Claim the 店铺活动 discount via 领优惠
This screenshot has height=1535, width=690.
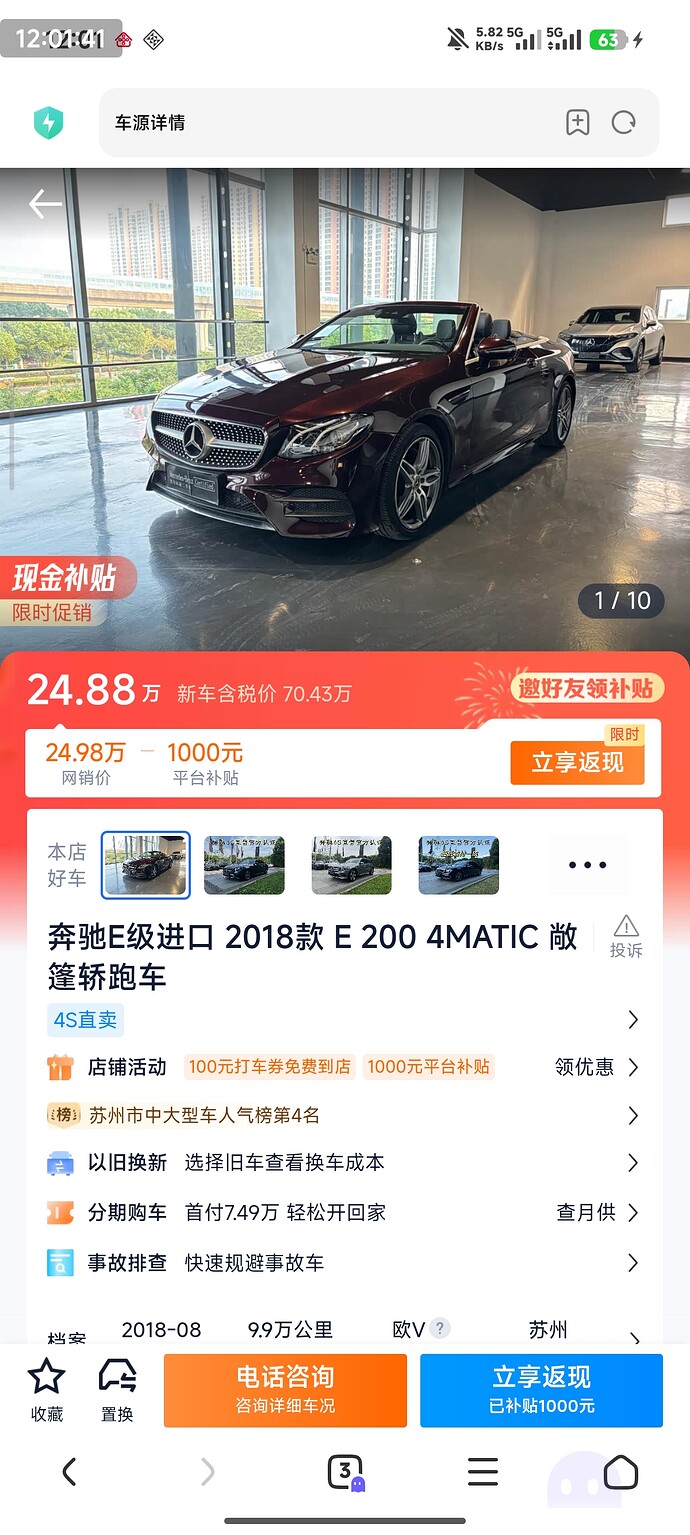(x=596, y=1067)
